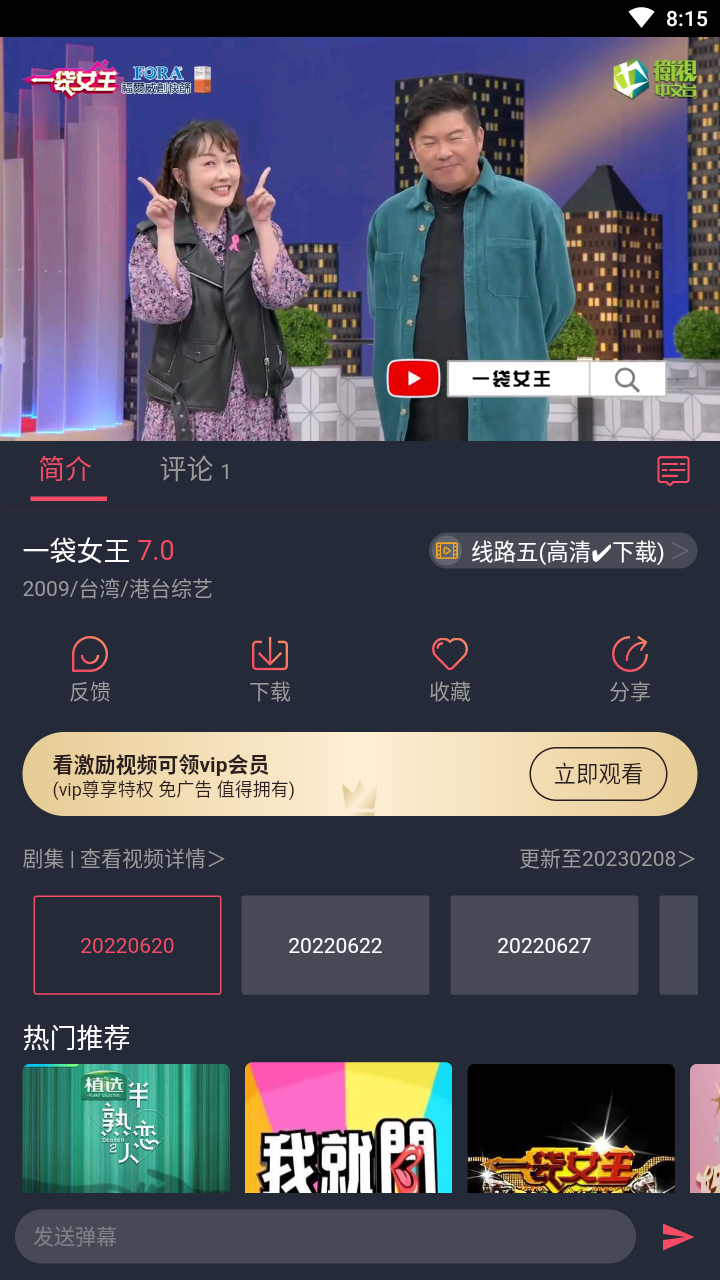Open the 我就問 recommended show
This screenshot has width=720, height=1280.
(x=348, y=1128)
